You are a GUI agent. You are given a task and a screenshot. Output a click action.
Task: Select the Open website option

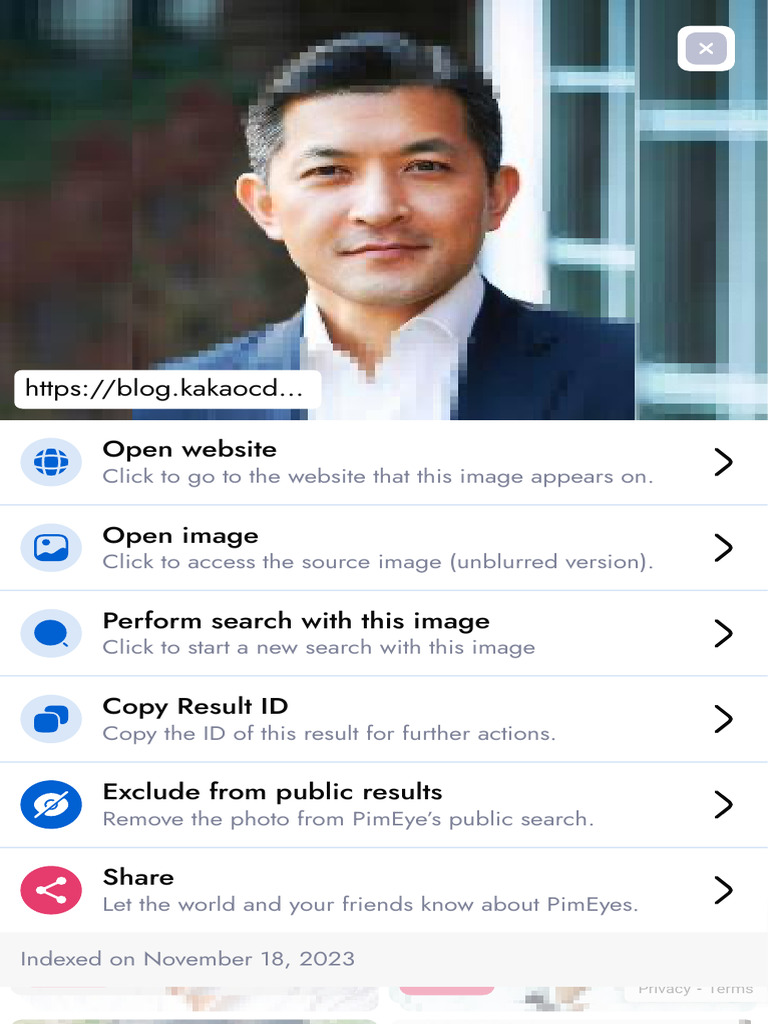click(384, 462)
